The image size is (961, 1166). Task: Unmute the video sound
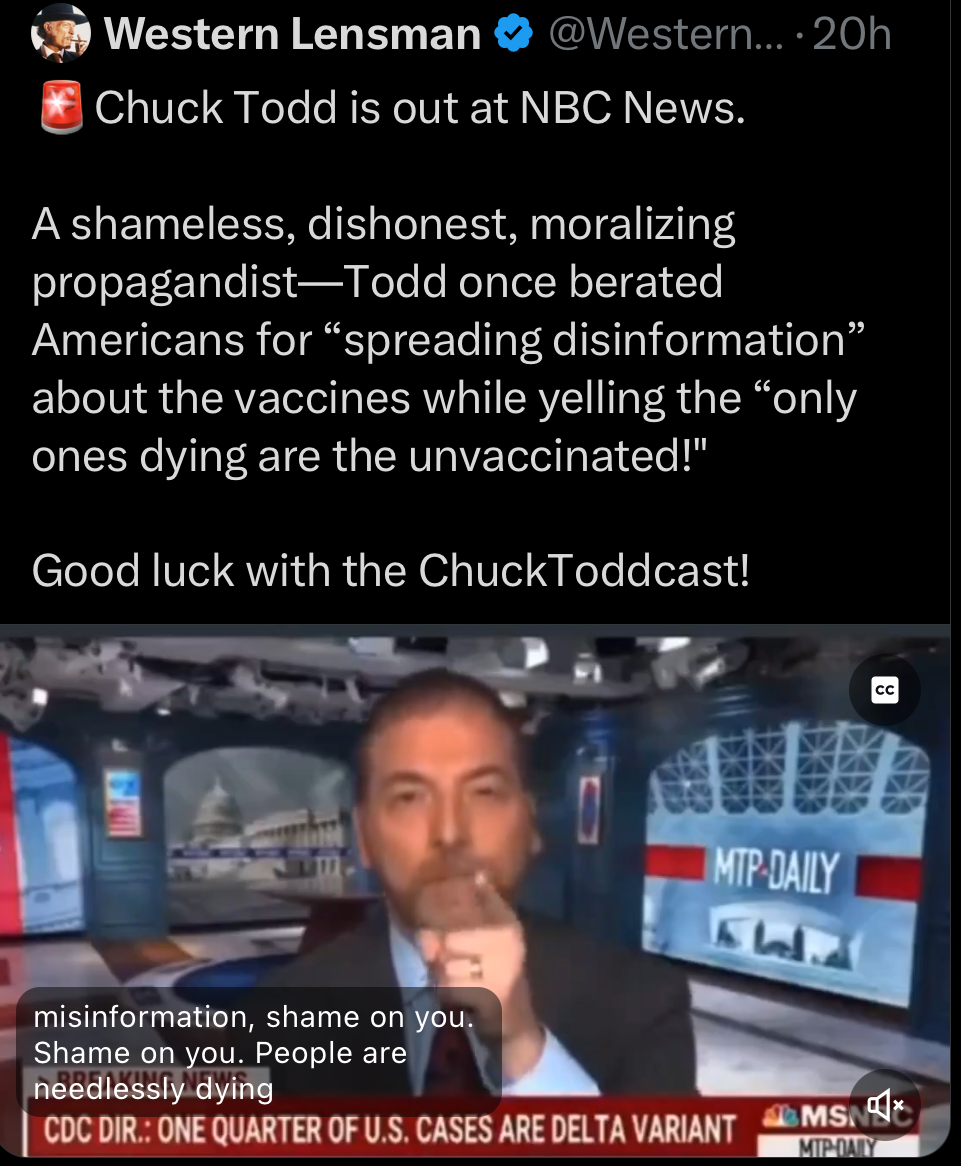884,1104
